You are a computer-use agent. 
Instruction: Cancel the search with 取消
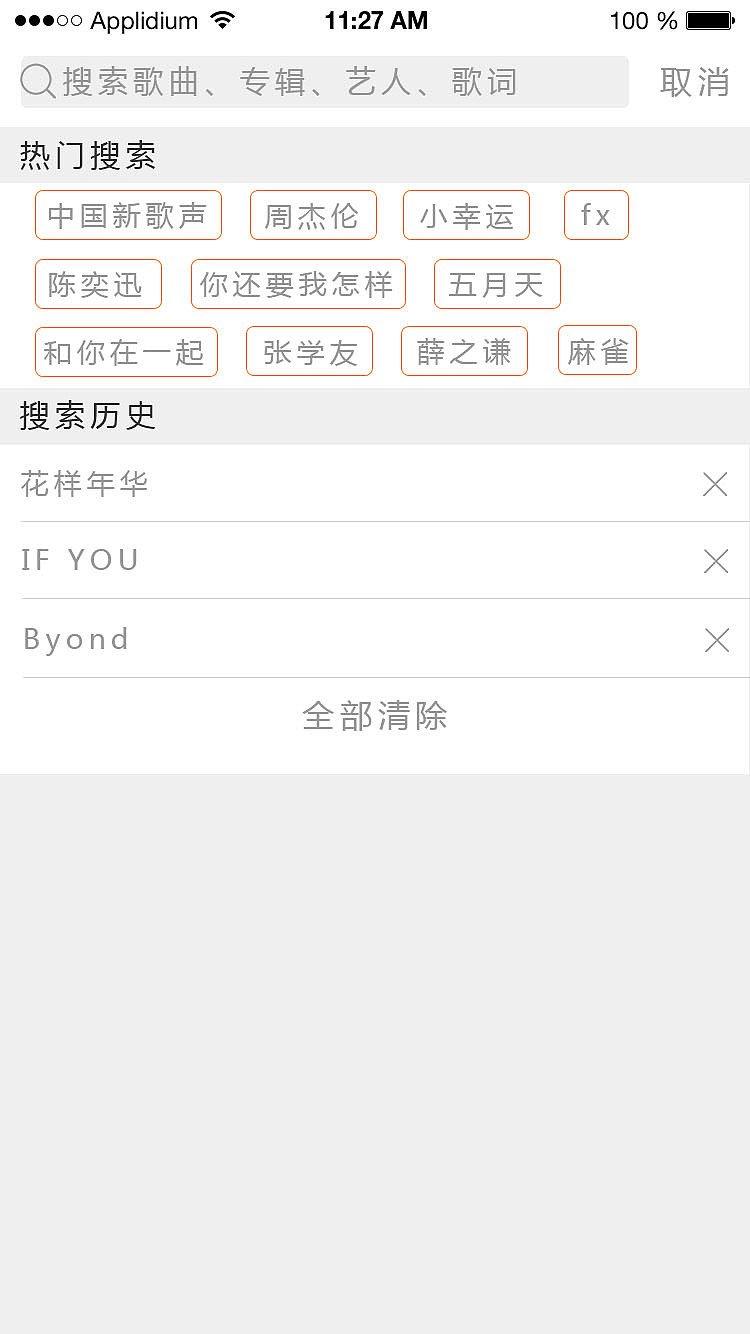pyautogui.click(x=694, y=81)
